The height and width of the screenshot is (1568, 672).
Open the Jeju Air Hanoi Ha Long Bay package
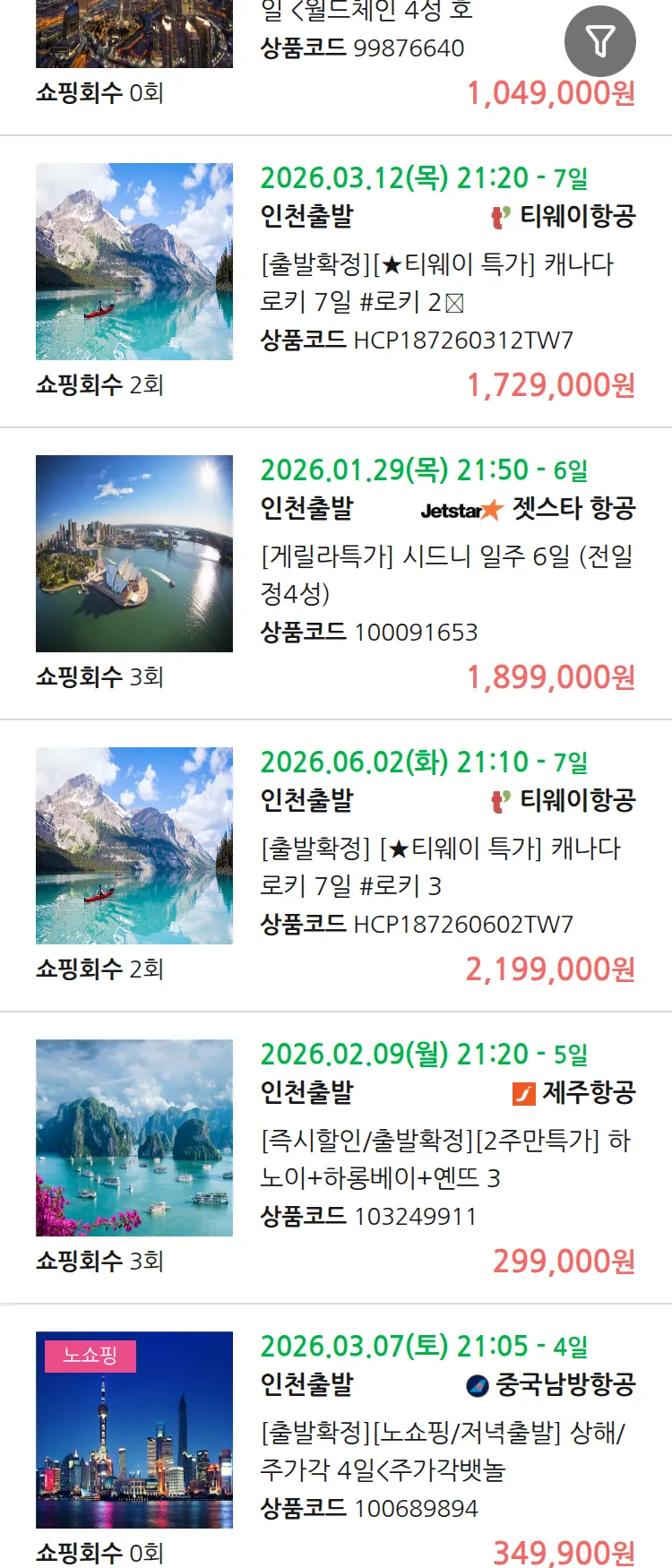[x=445, y=1159]
